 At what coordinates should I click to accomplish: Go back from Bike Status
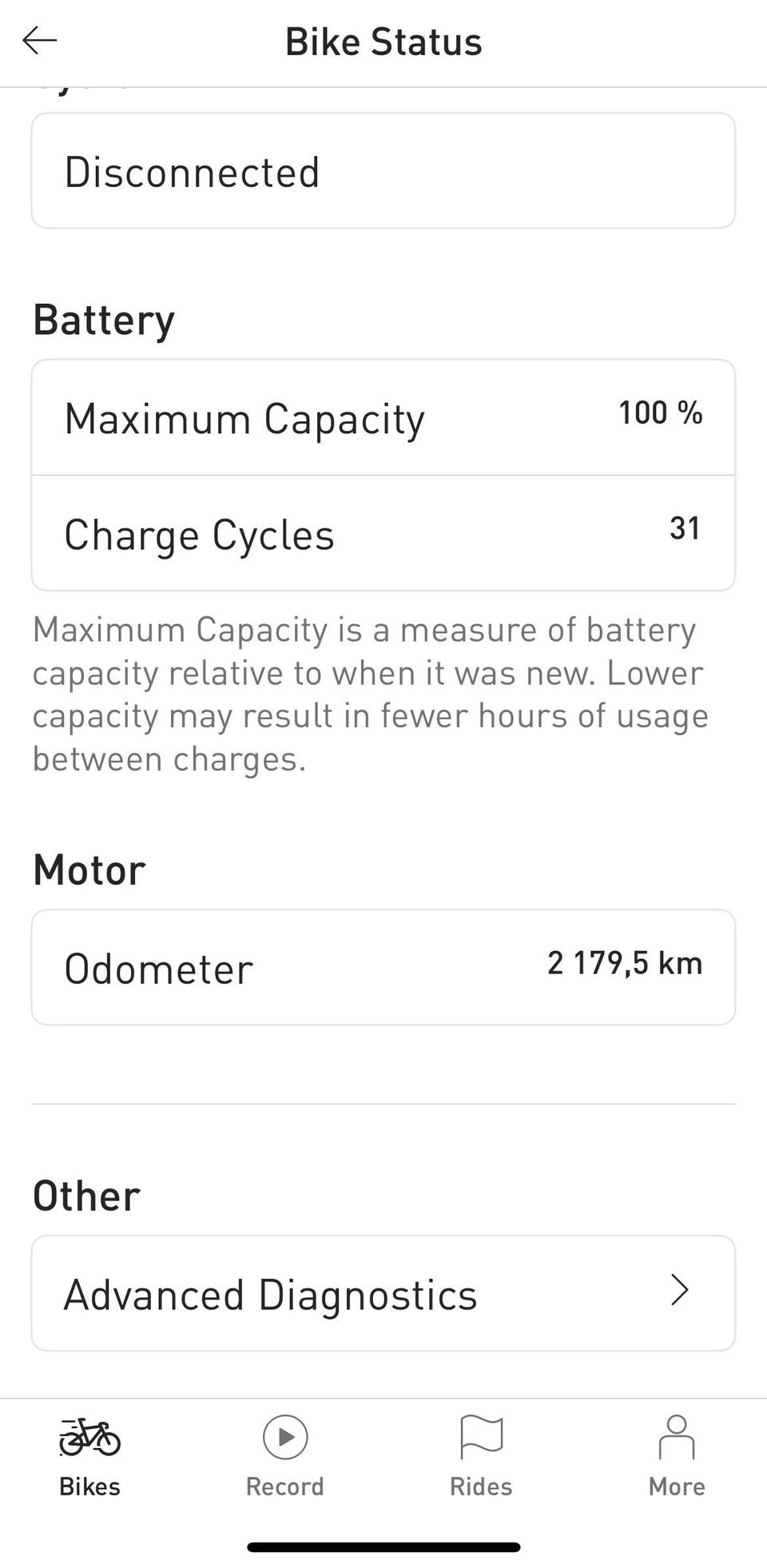click(39, 40)
